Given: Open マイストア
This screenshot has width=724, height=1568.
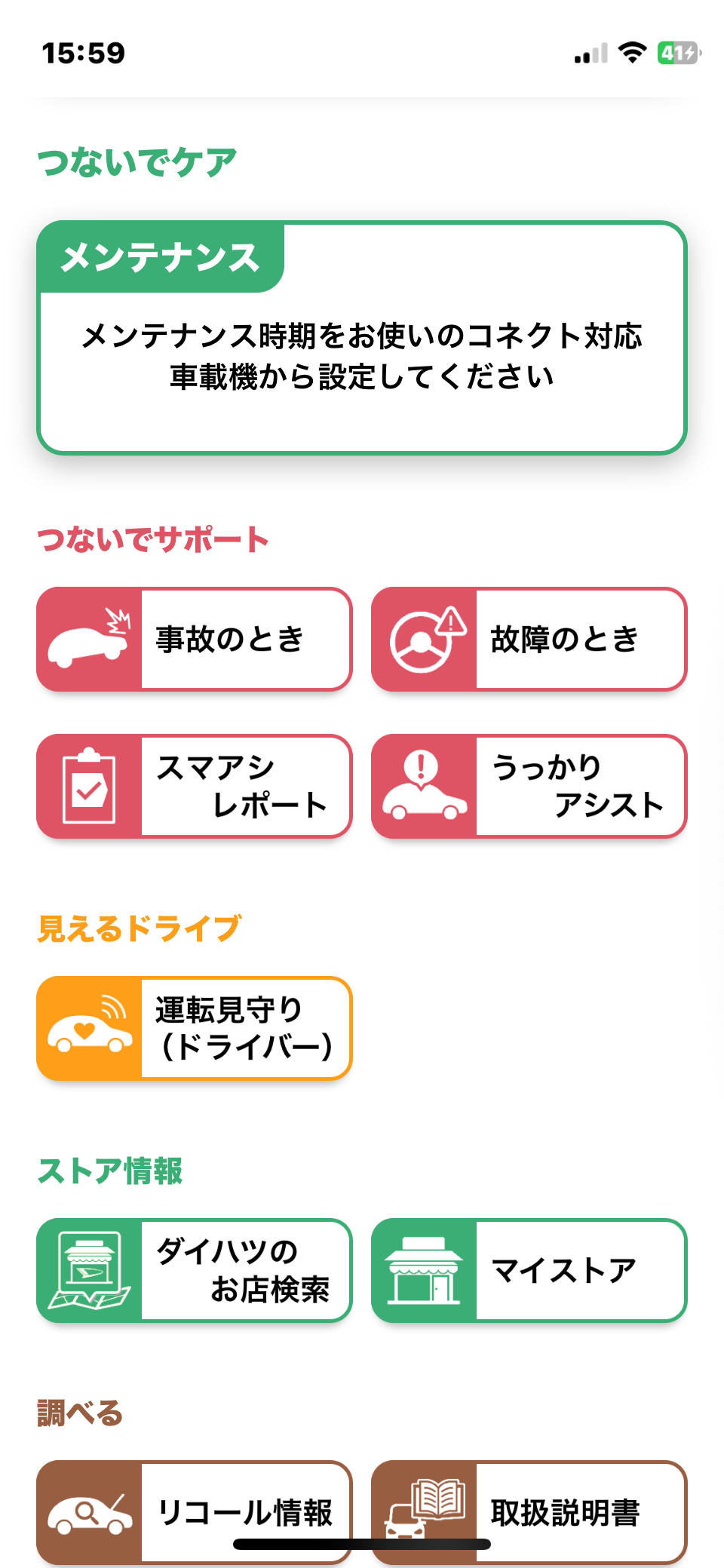Looking at the screenshot, I should tap(529, 1271).
